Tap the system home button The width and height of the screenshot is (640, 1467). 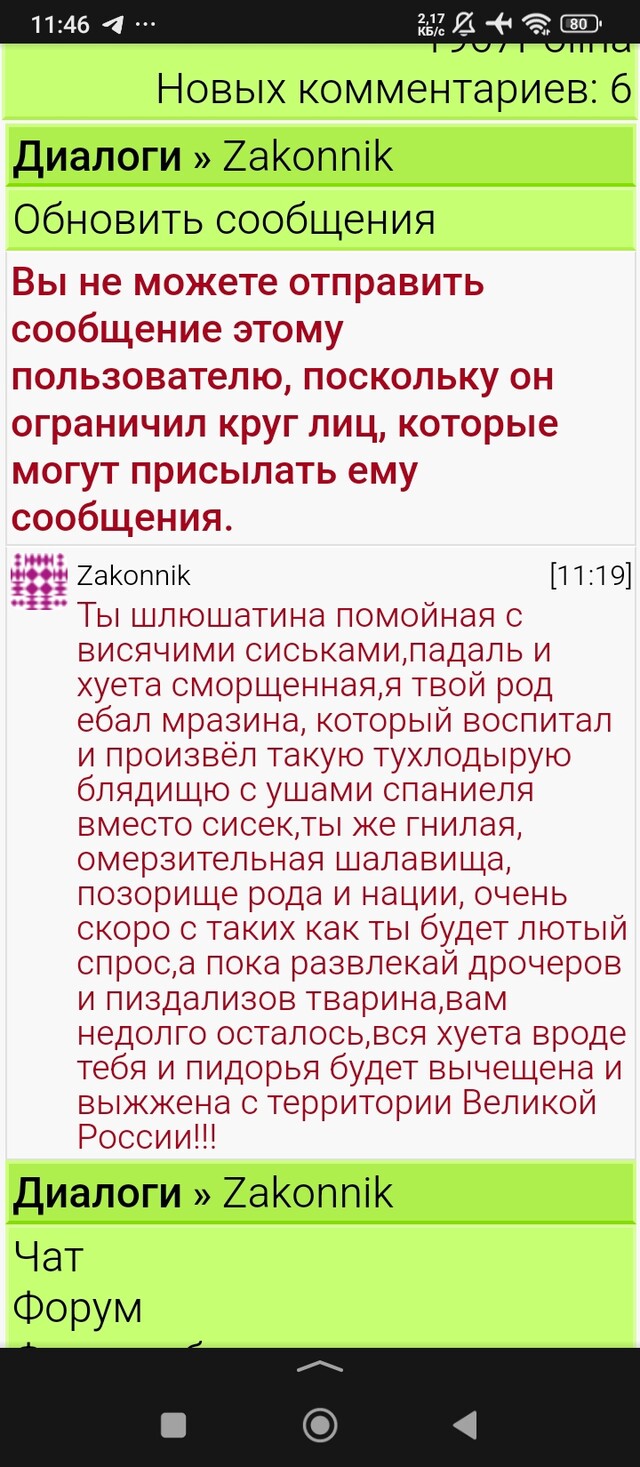tap(320, 1424)
